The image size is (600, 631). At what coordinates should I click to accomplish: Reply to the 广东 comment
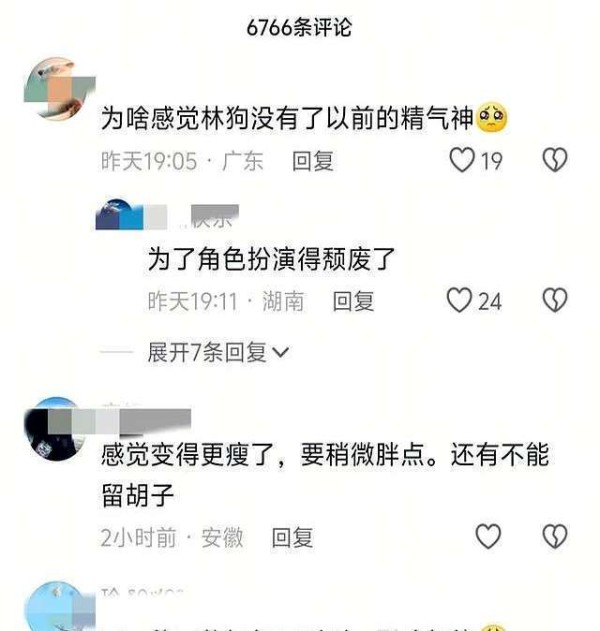(312, 161)
